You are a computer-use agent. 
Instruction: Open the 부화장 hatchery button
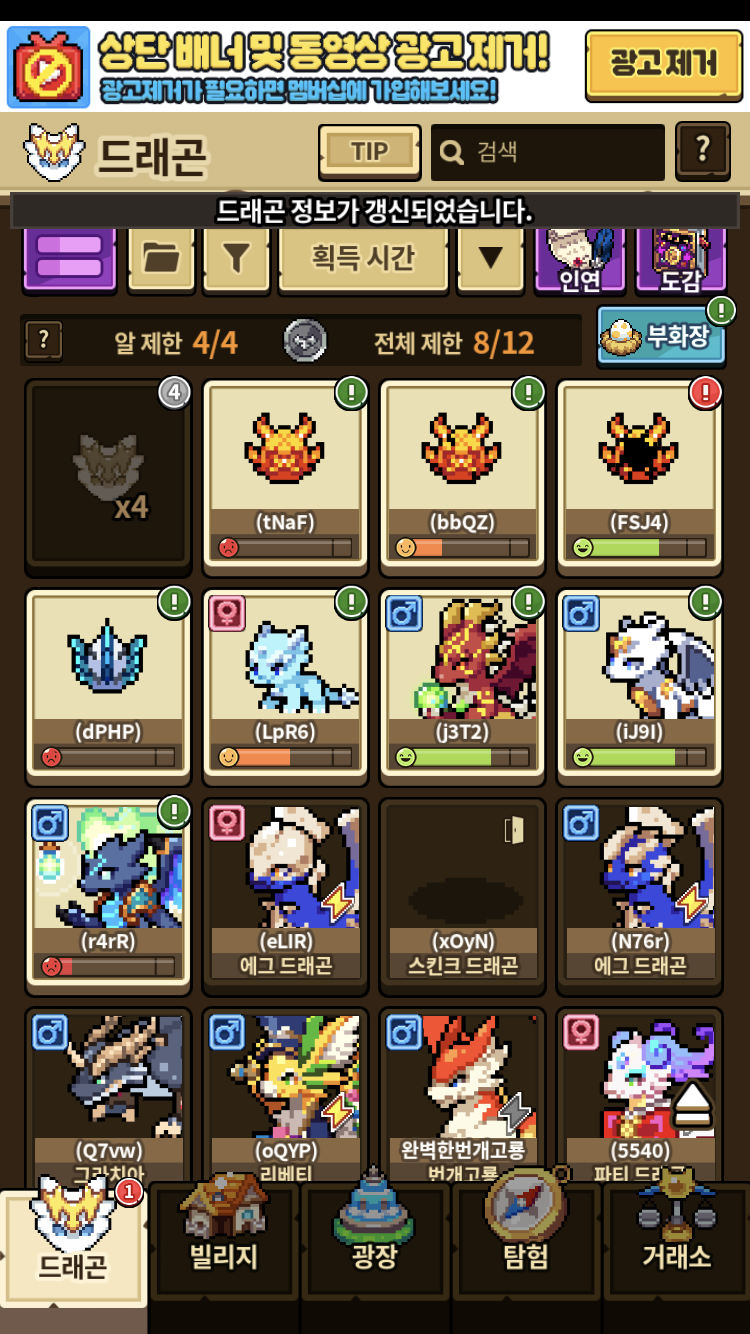[661, 337]
